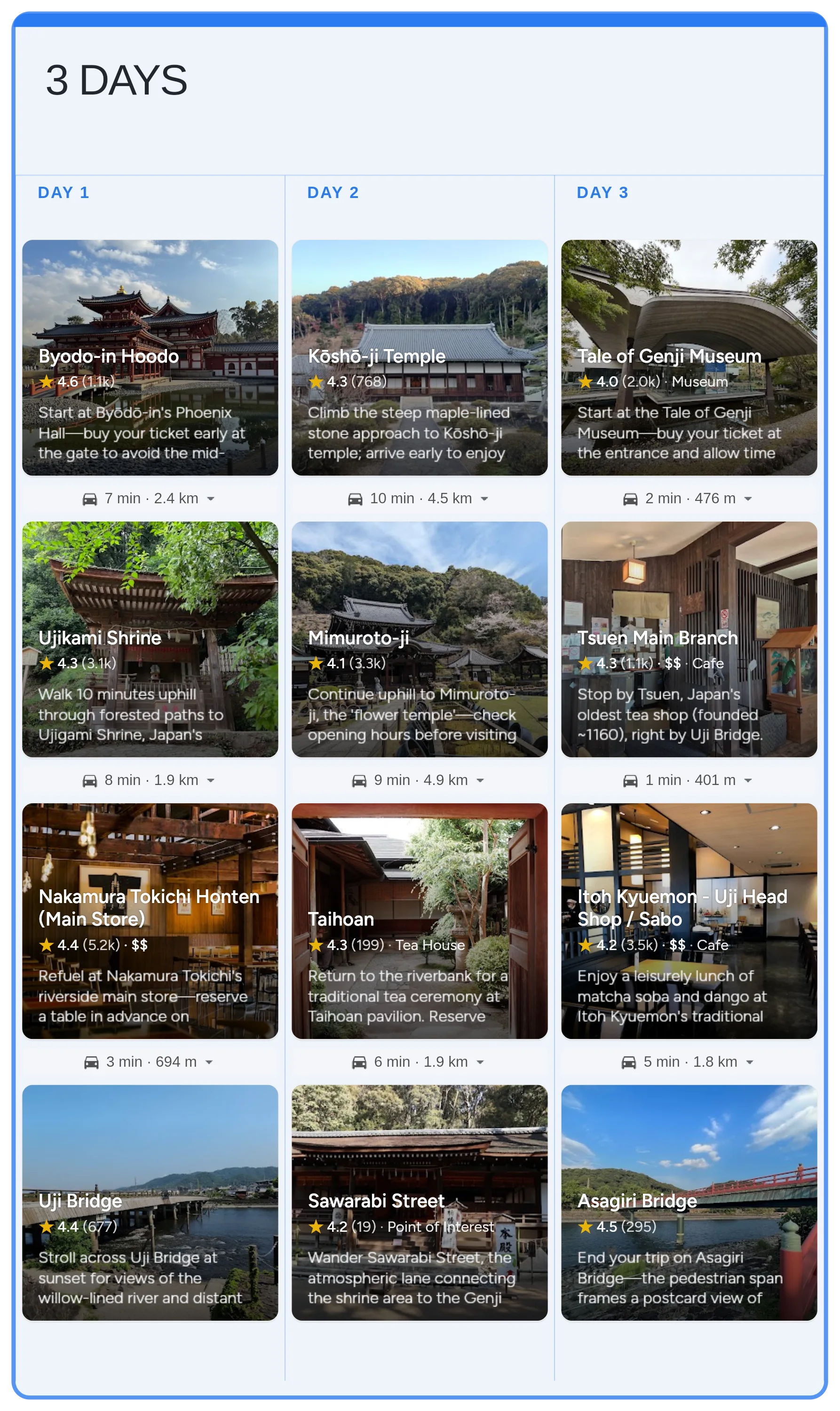This screenshot has height=1411, width=840.
Task: Select the Kōshō-ji Temple card
Action: click(x=420, y=357)
